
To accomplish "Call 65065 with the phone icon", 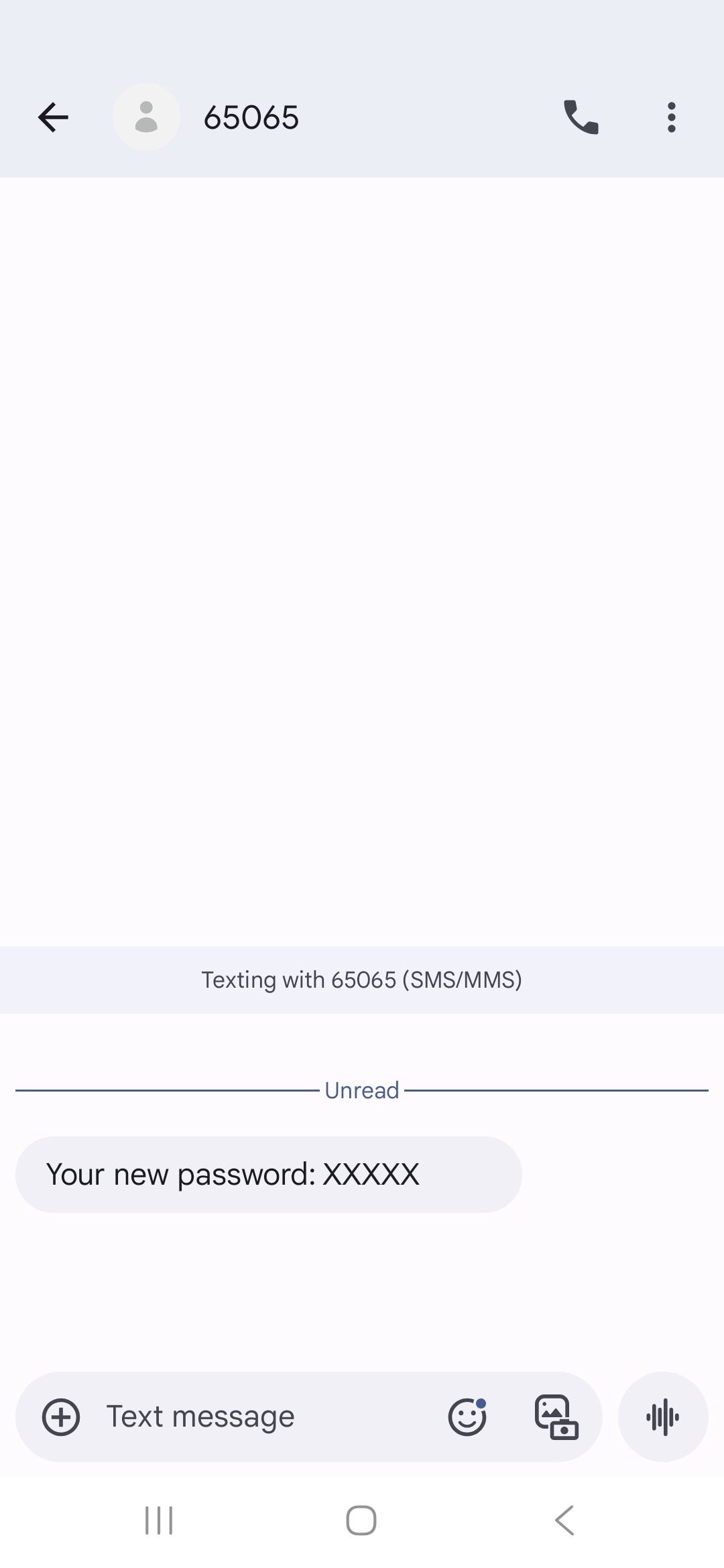I will [x=581, y=117].
